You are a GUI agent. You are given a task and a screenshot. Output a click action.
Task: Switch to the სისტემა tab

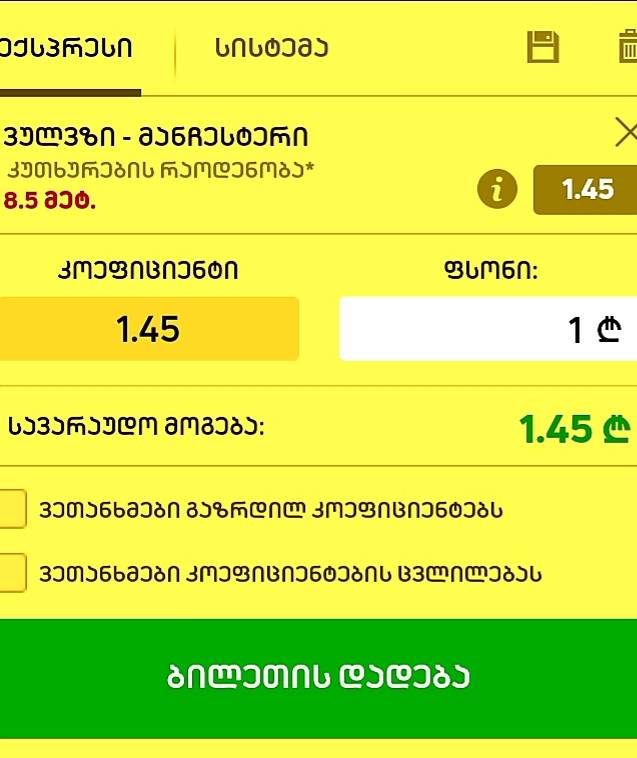tap(271, 48)
